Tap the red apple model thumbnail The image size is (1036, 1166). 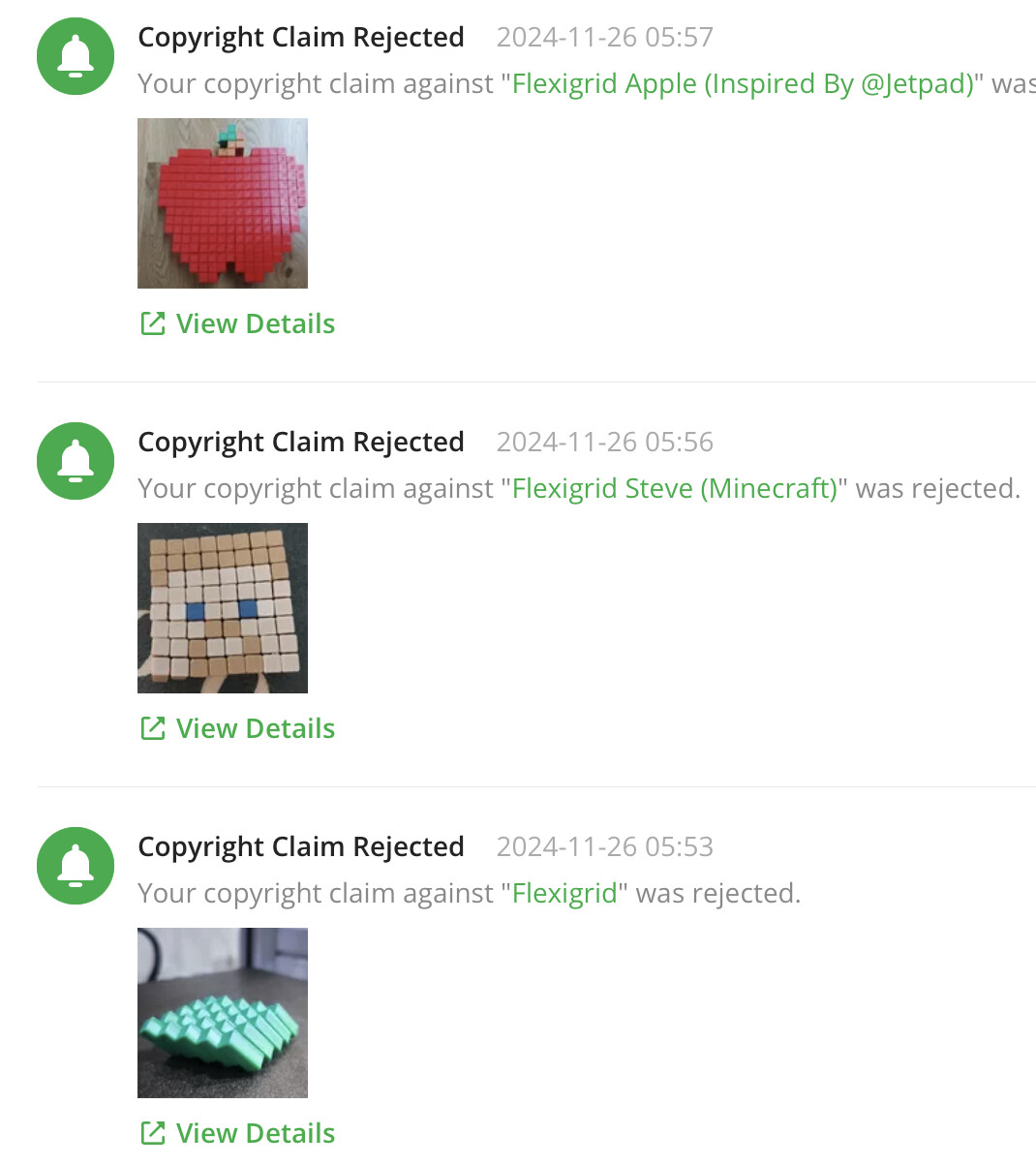[x=223, y=203]
